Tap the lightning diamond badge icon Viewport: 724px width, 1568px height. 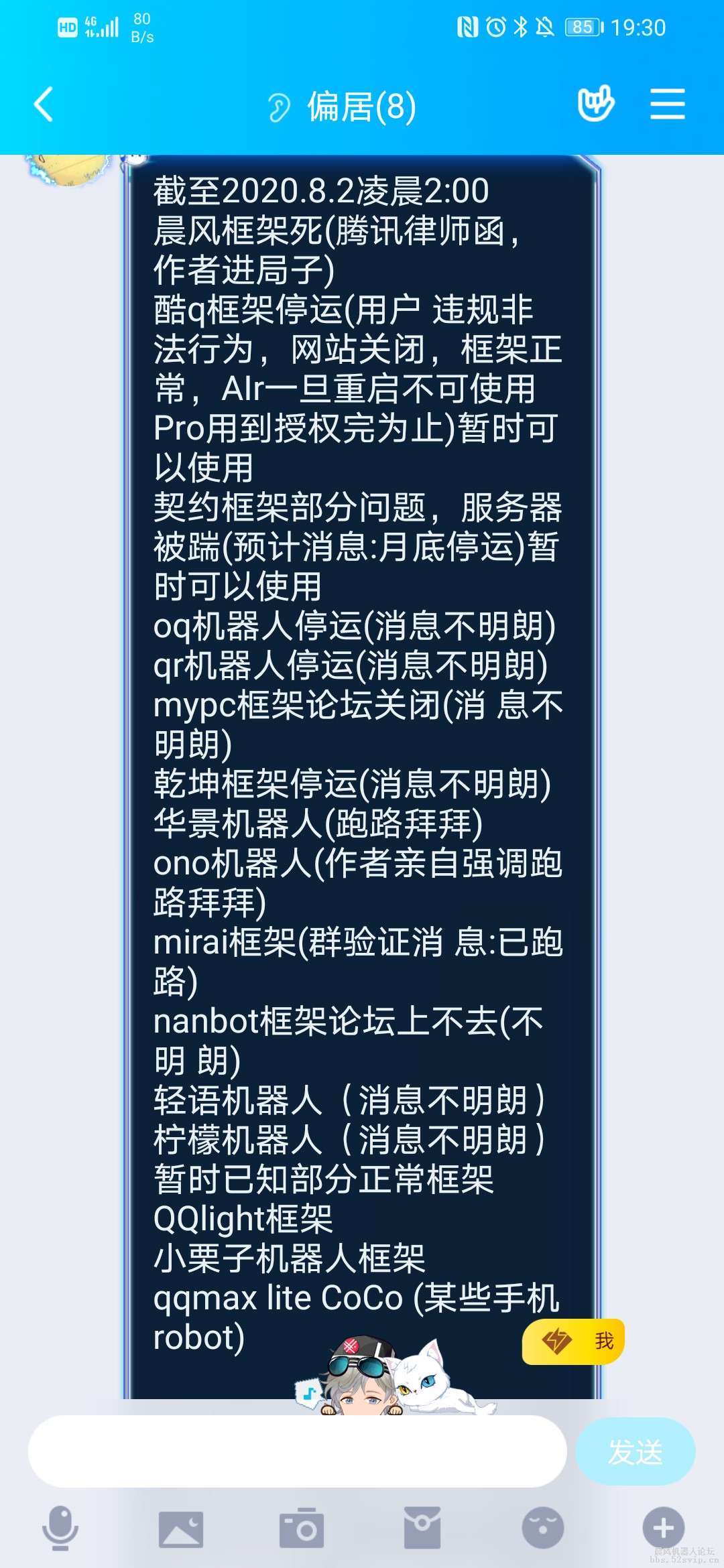556,1340
